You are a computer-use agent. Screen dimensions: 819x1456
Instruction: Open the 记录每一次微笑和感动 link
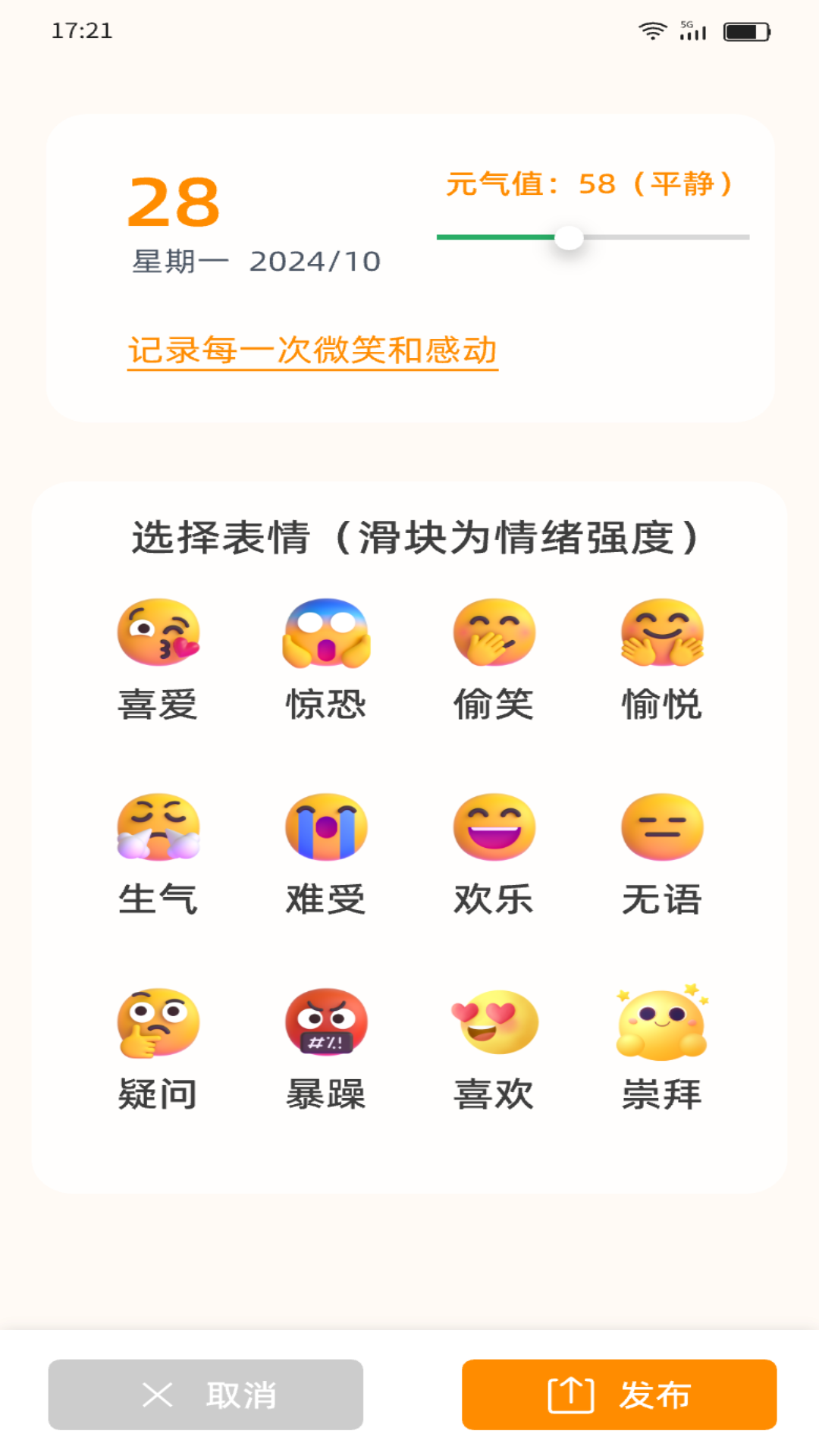point(313,351)
